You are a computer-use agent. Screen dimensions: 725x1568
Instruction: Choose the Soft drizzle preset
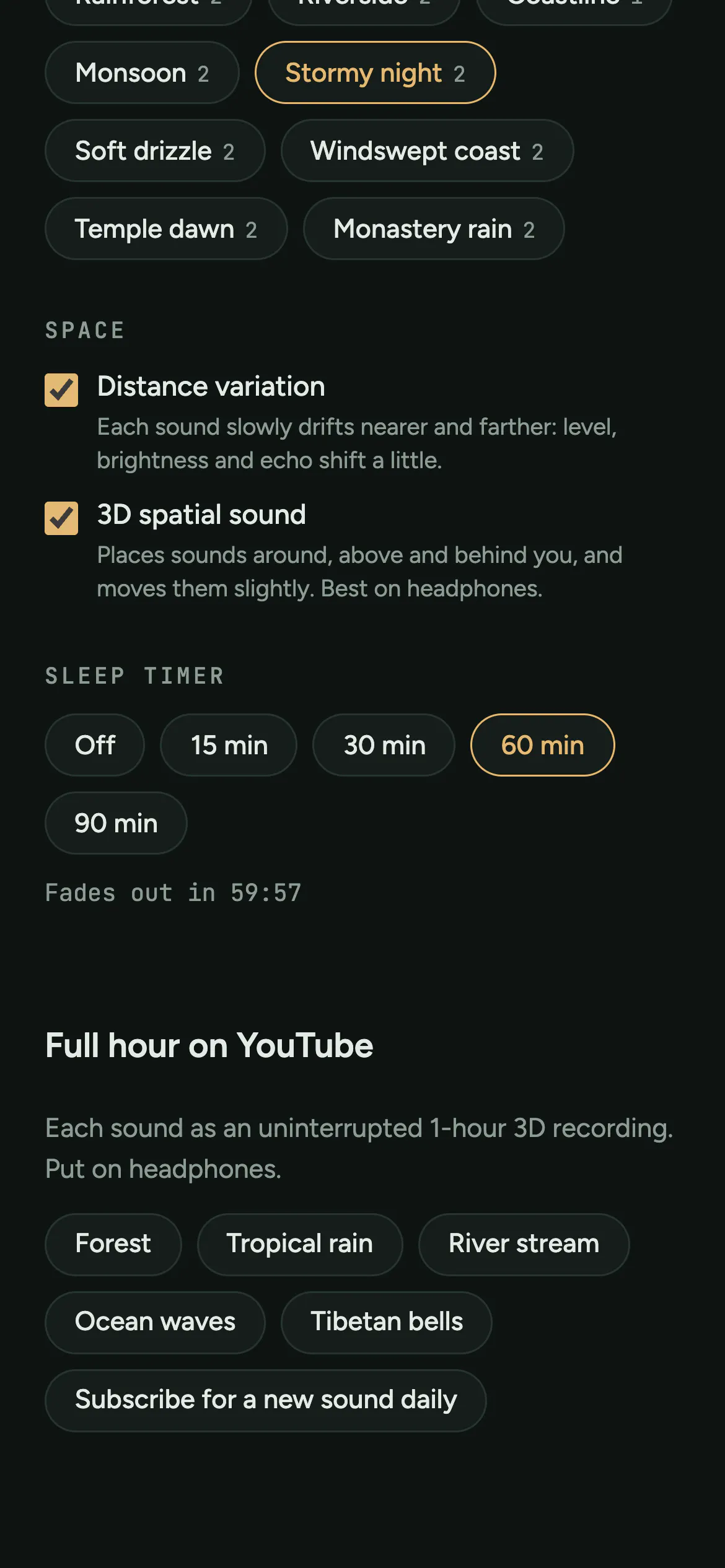(155, 150)
